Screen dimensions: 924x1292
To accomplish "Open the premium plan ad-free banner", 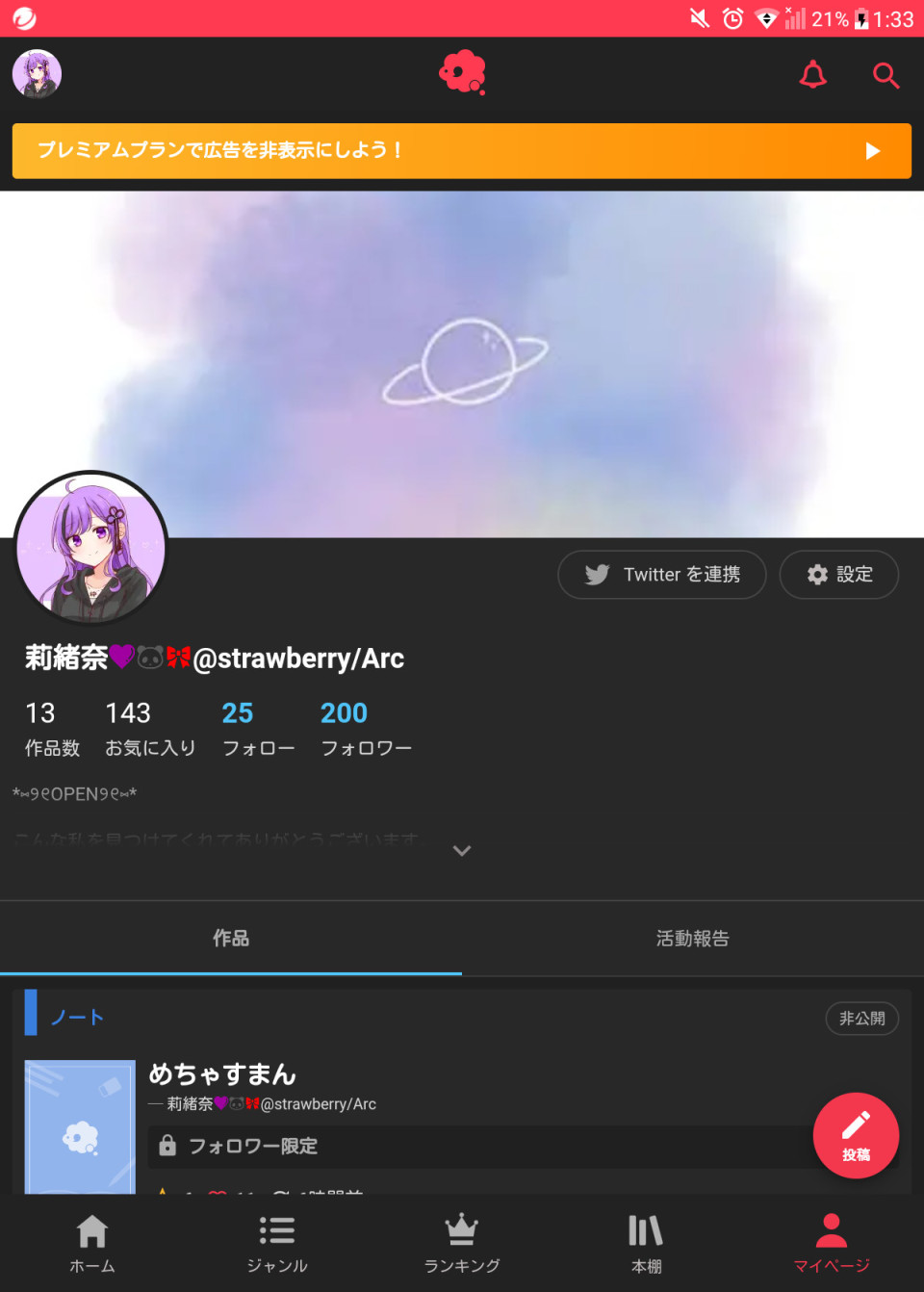I will pyautogui.click(x=462, y=151).
